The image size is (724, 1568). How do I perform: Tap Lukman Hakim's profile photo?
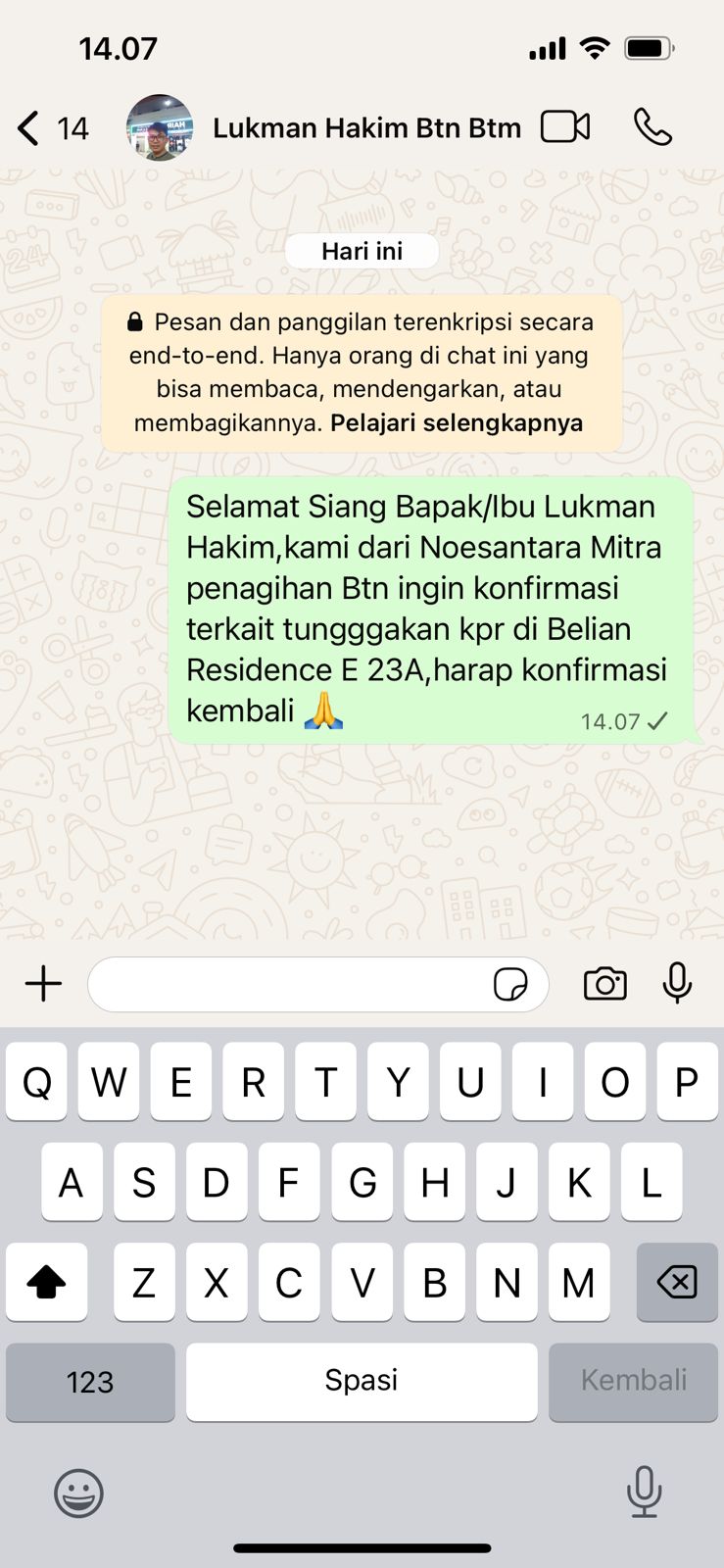pyautogui.click(x=160, y=127)
